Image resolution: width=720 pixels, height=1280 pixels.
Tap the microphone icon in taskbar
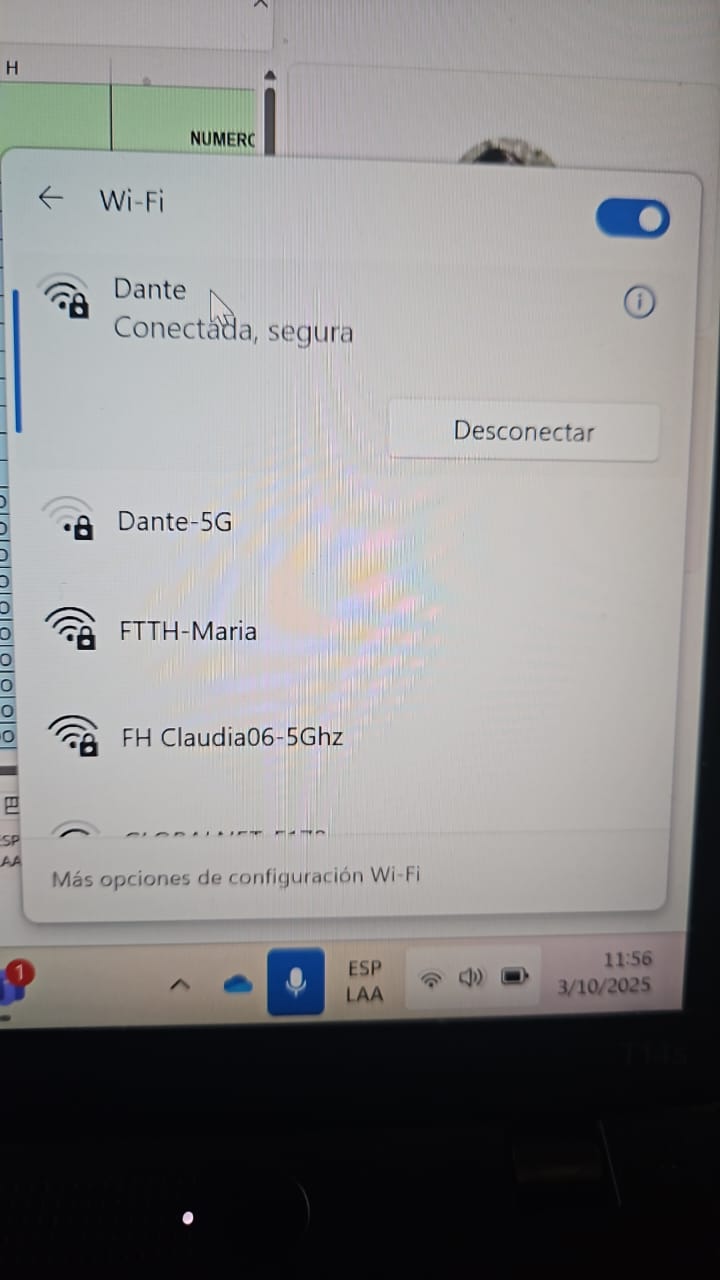point(295,982)
